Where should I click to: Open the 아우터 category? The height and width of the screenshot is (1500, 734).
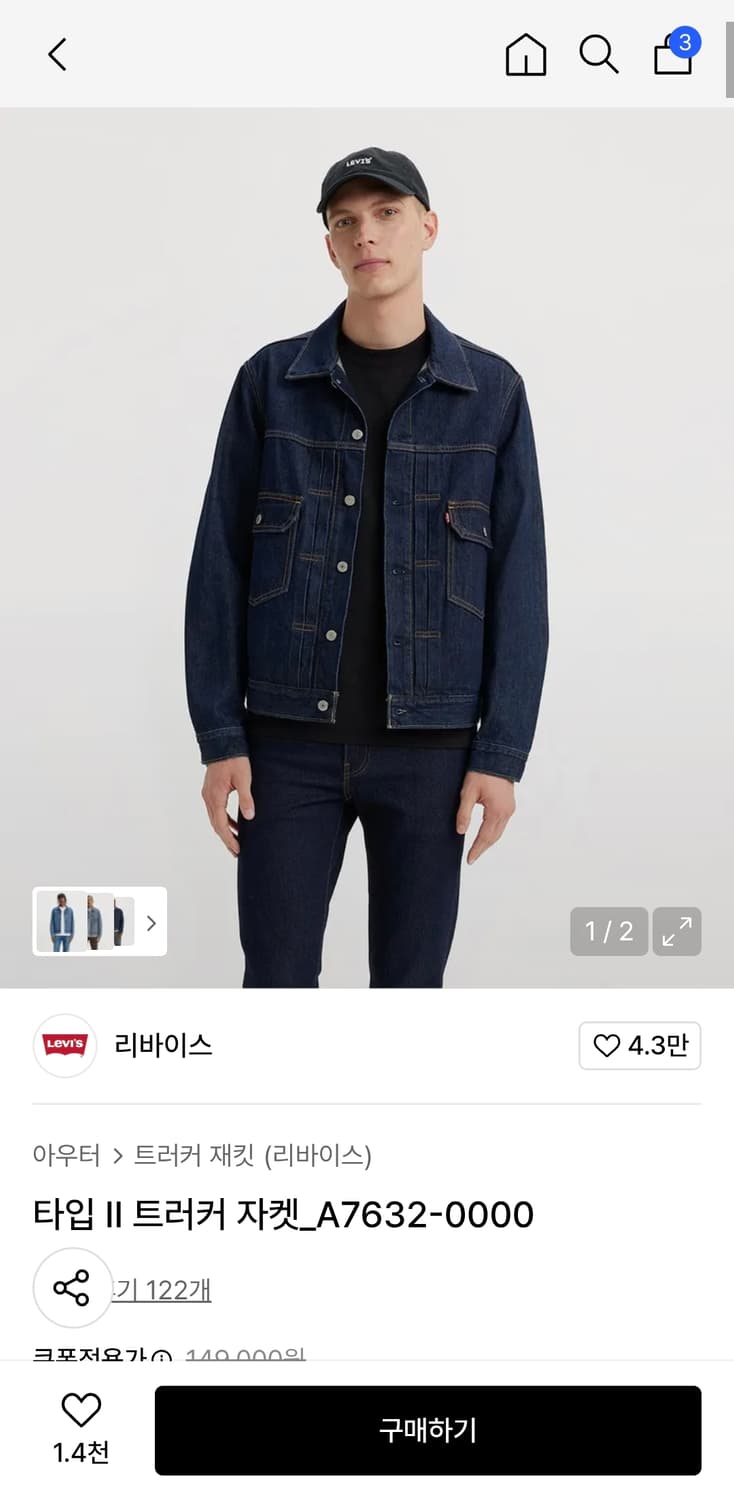click(x=65, y=1155)
